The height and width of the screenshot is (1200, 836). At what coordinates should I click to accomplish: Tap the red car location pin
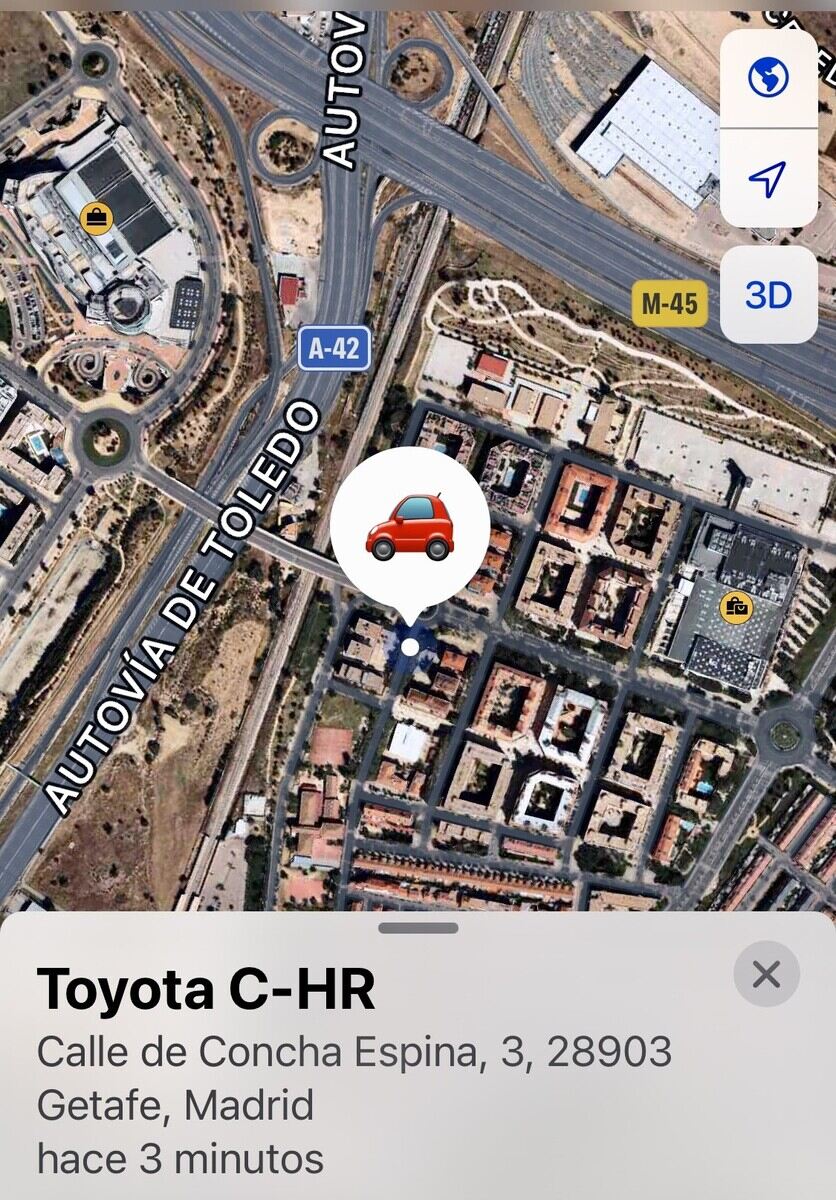(410, 526)
